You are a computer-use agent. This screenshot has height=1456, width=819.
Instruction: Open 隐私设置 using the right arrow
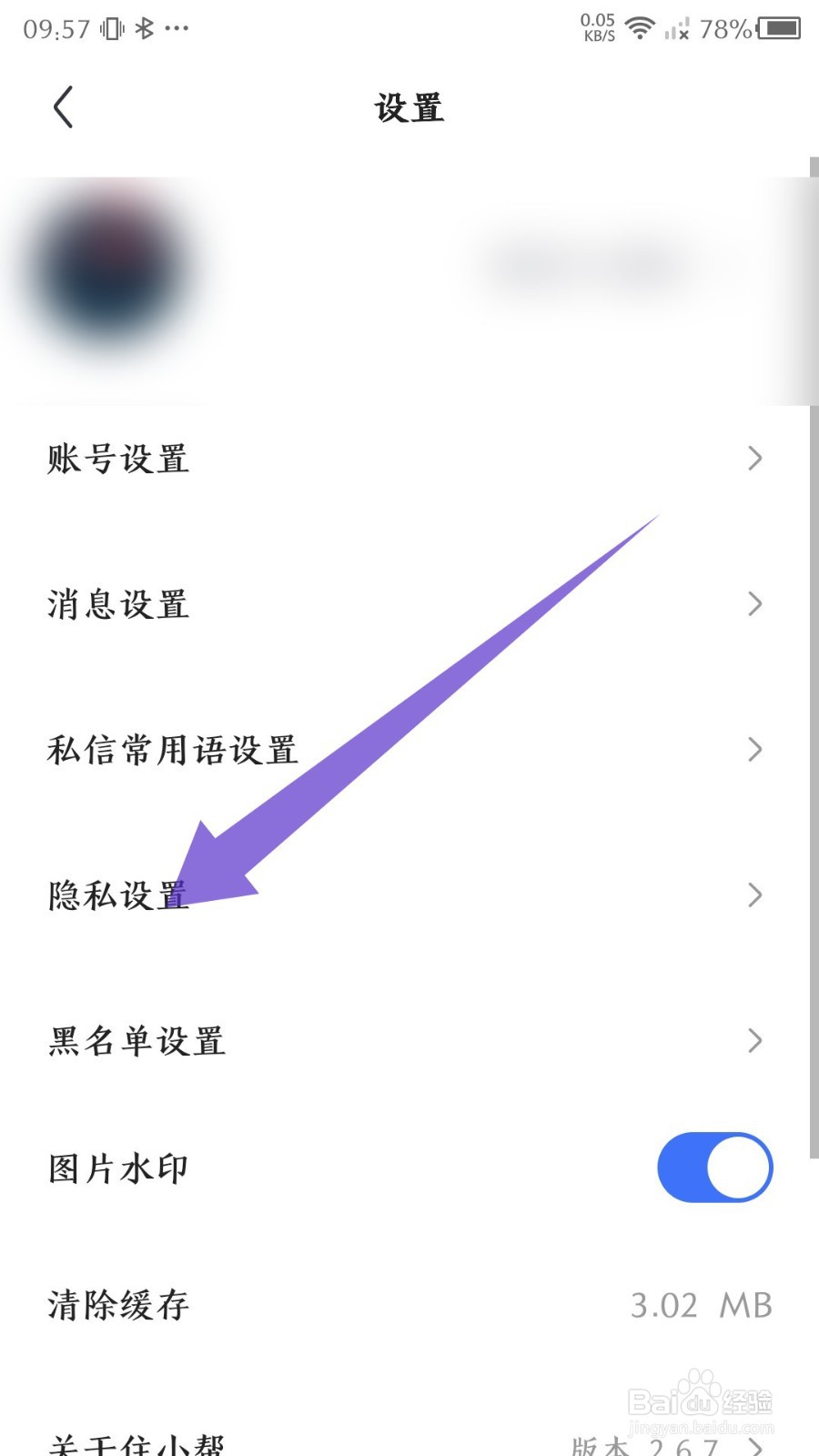(753, 895)
